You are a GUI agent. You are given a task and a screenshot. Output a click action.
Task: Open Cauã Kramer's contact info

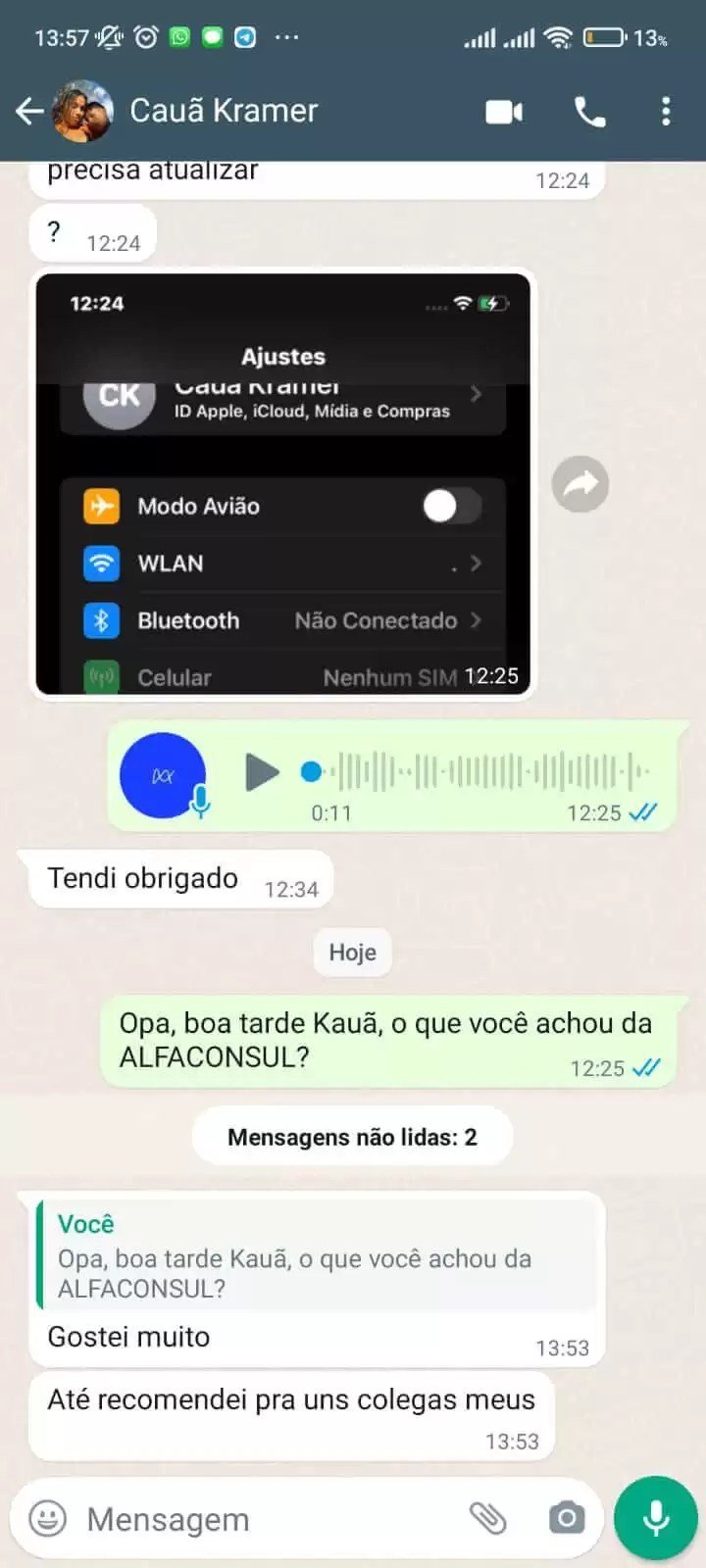tap(224, 111)
